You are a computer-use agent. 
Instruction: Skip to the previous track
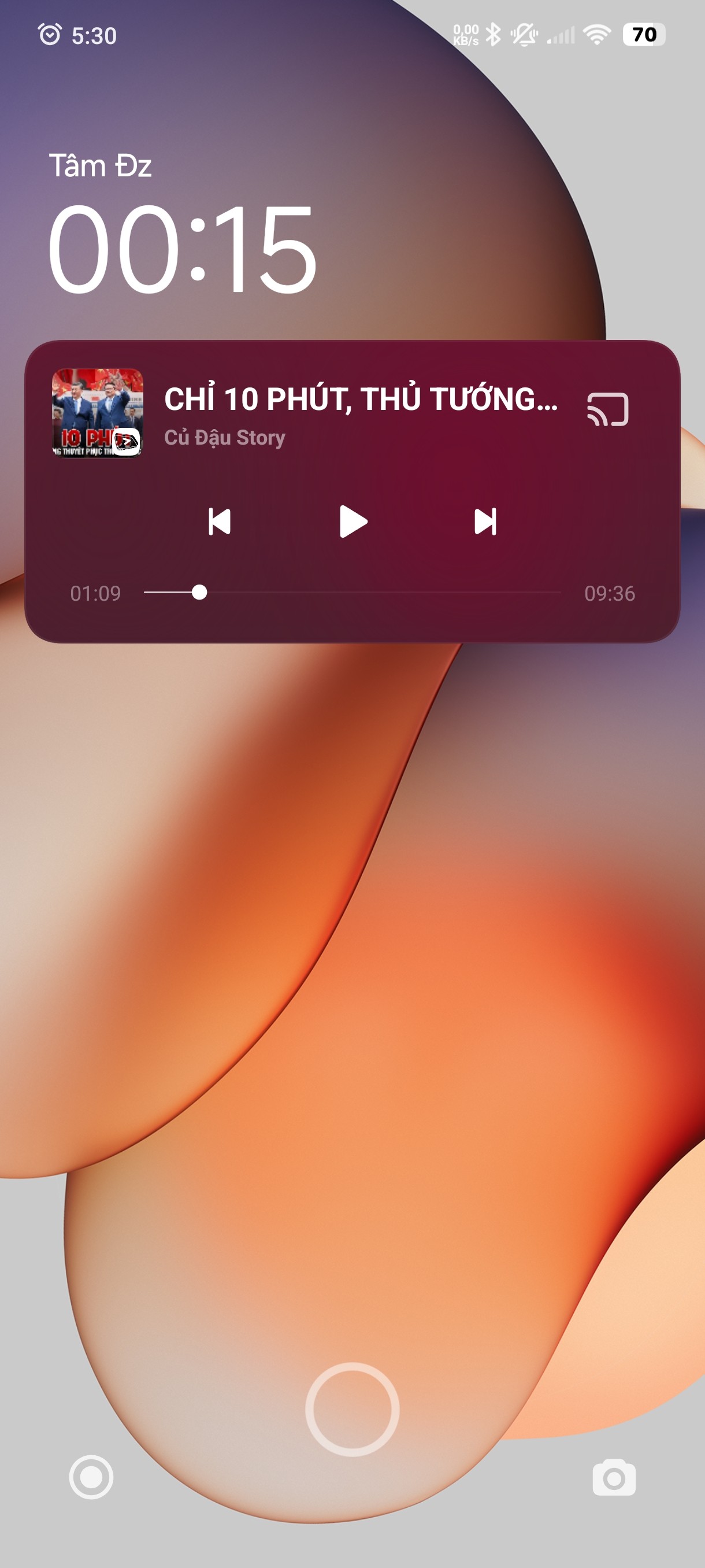[x=220, y=522]
